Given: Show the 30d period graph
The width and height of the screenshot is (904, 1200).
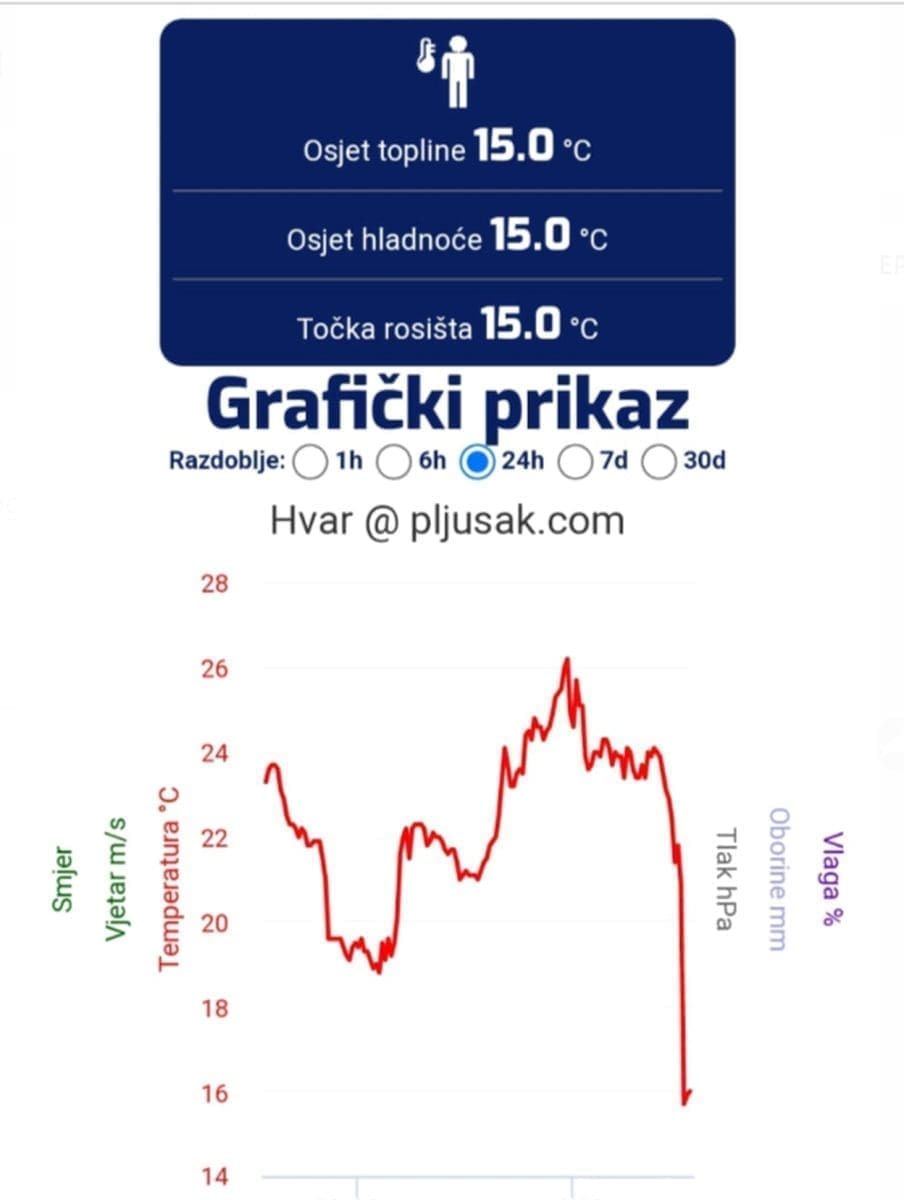Looking at the screenshot, I should (659, 462).
